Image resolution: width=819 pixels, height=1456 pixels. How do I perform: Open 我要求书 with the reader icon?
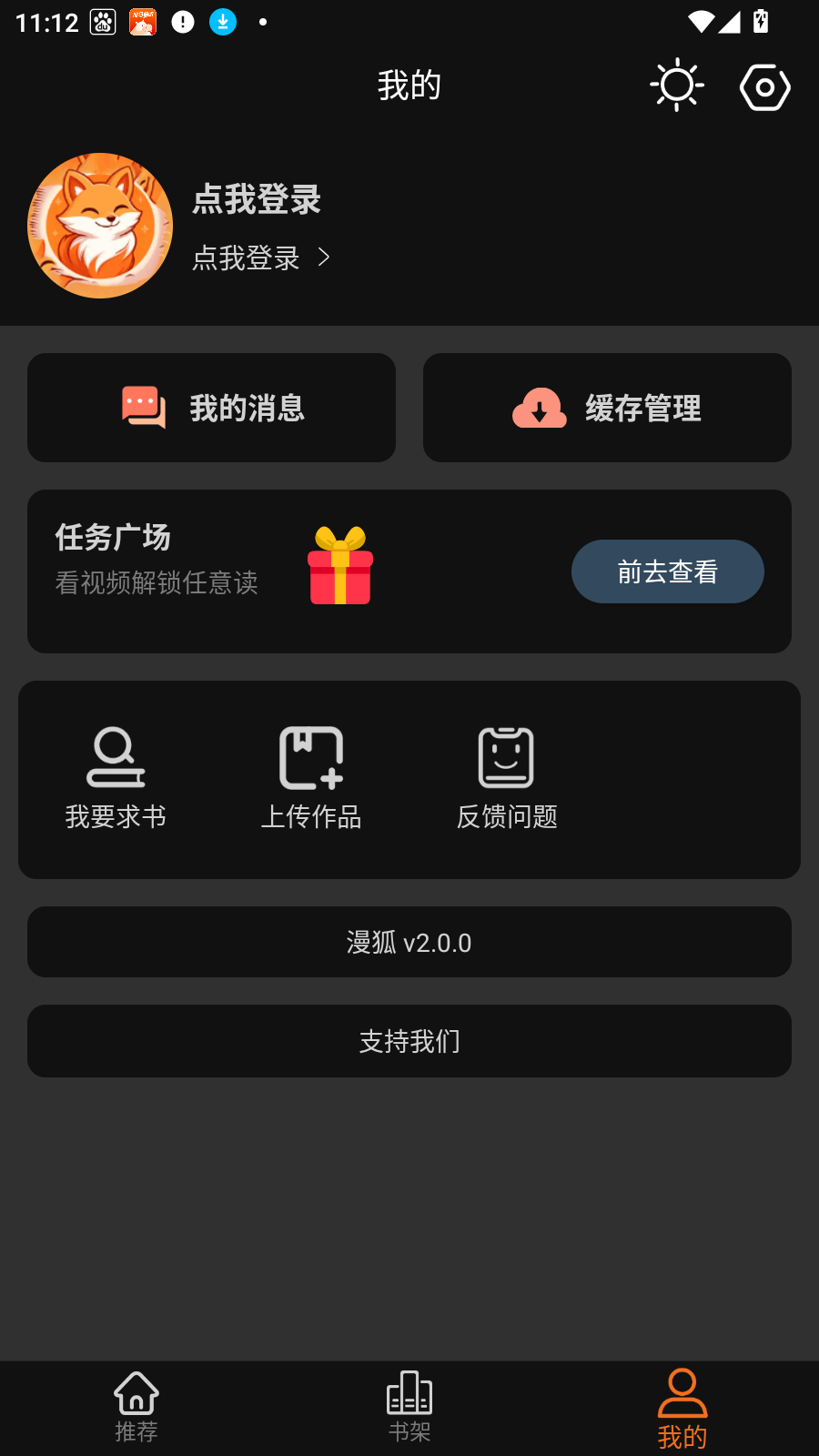click(116, 756)
